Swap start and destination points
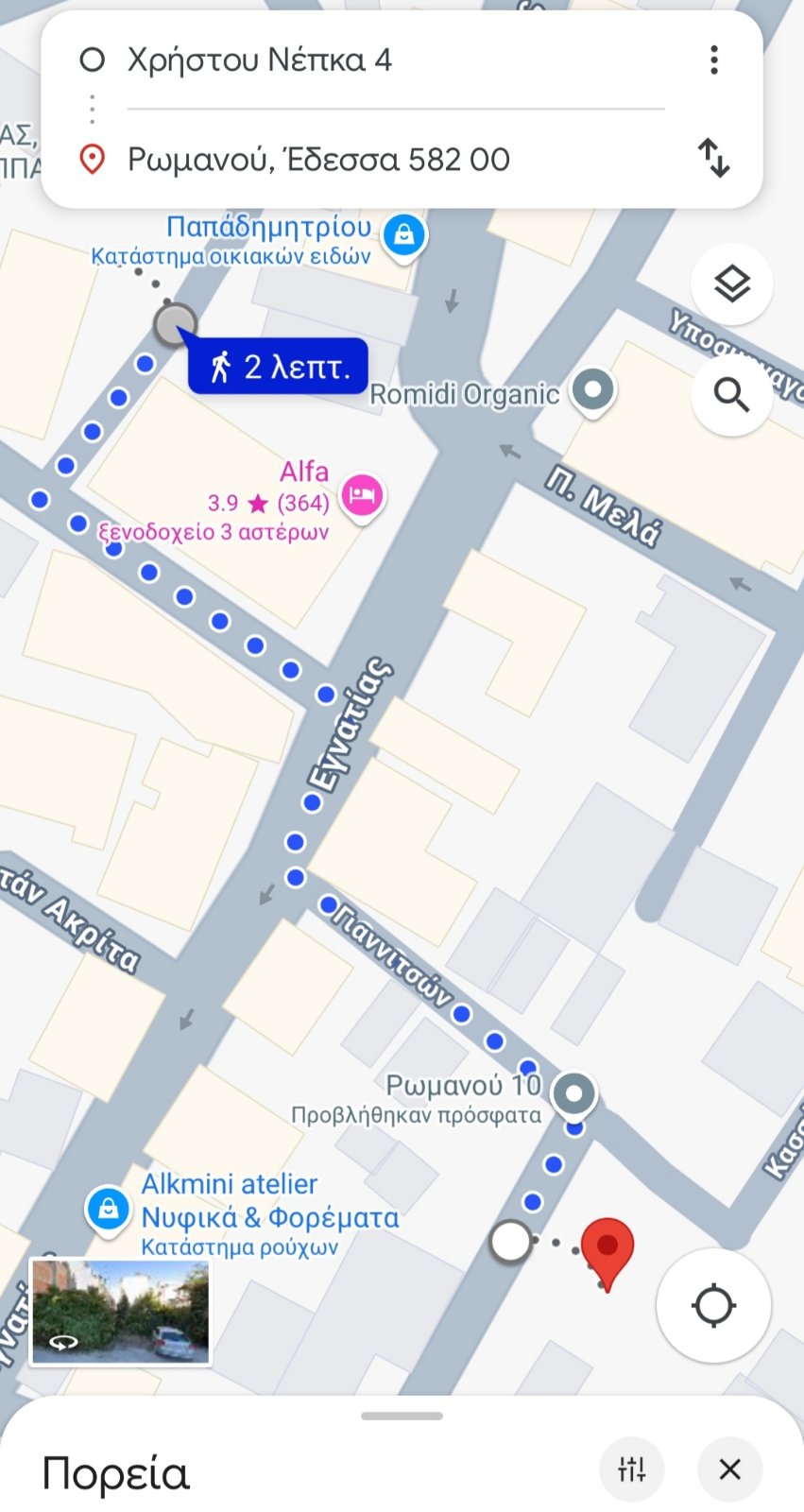Image resolution: width=804 pixels, height=1512 pixels. [x=714, y=158]
